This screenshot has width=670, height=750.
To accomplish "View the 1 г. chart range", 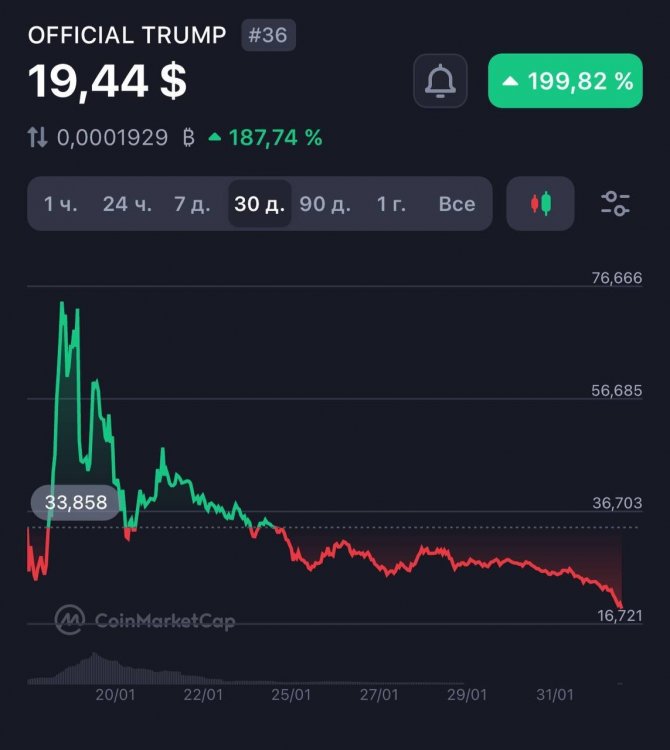I will click(x=391, y=204).
